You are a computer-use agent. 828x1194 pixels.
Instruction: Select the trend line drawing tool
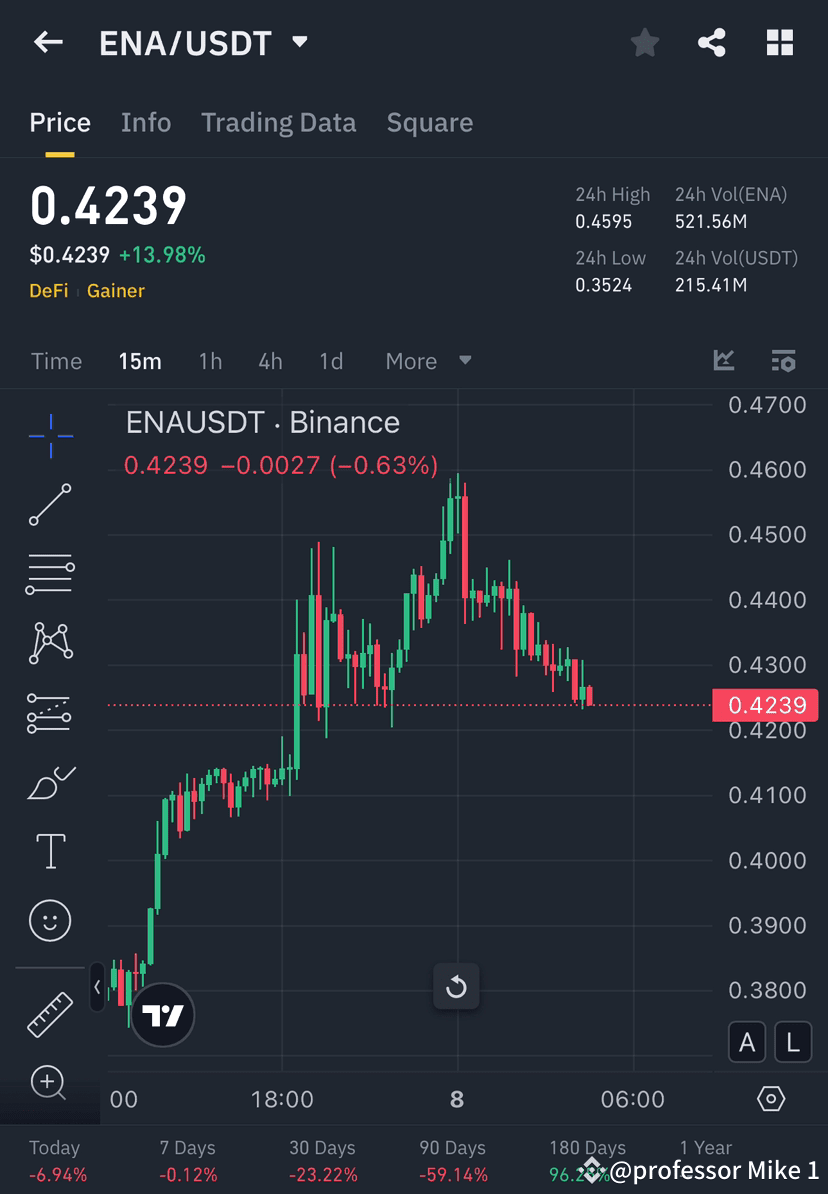(50, 505)
